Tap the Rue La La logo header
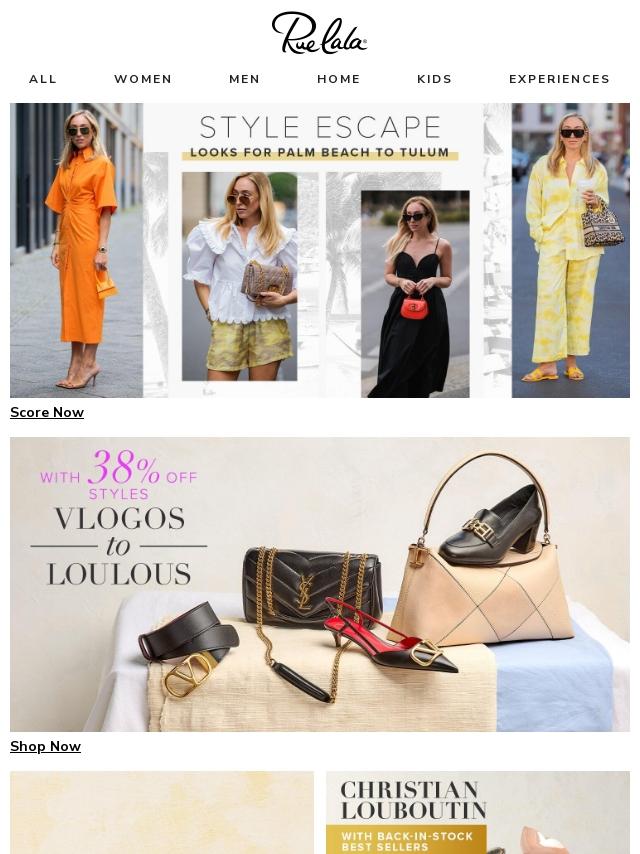The height and width of the screenshot is (854, 640). click(x=319, y=33)
